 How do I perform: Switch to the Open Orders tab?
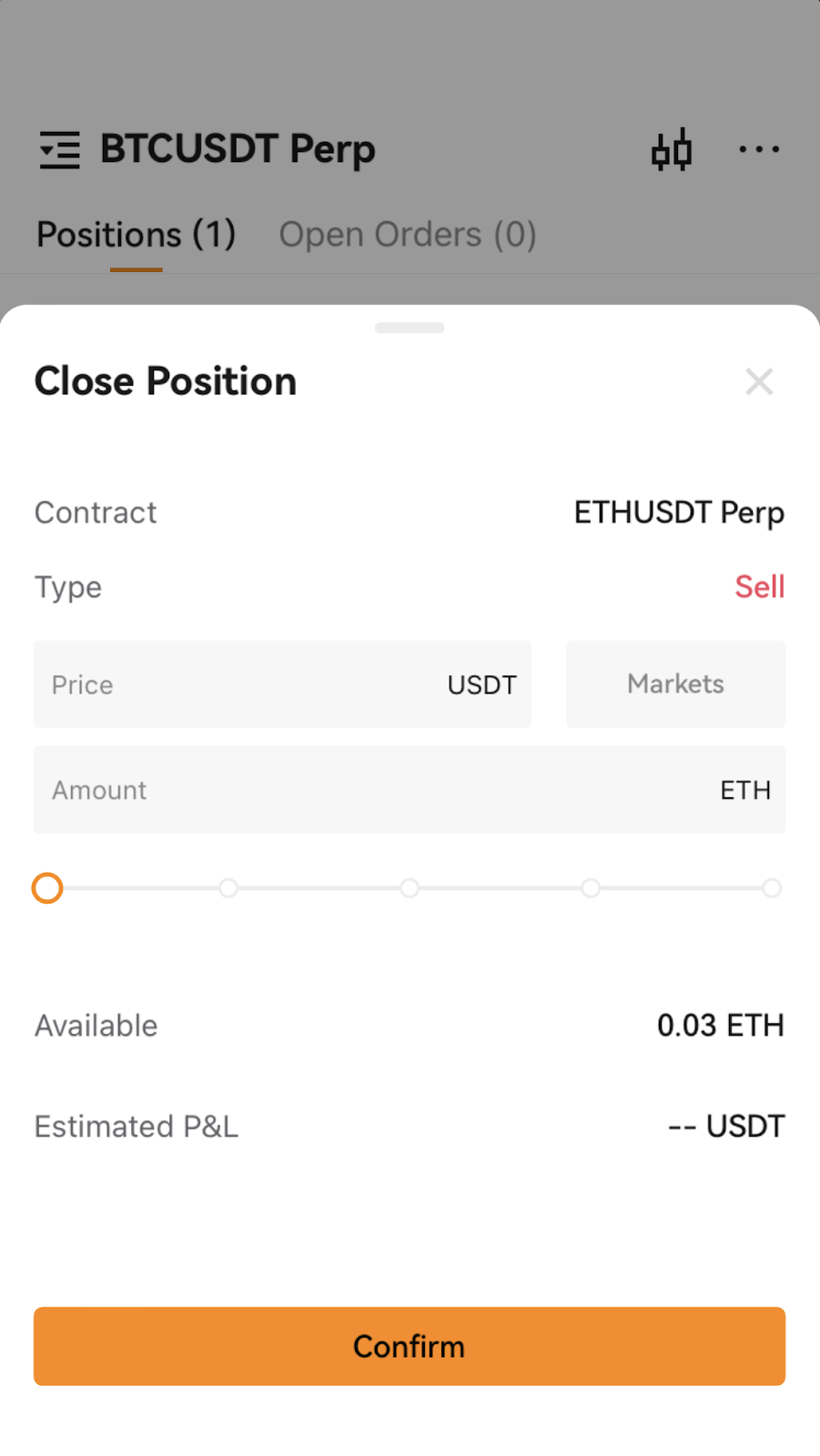coord(408,235)
